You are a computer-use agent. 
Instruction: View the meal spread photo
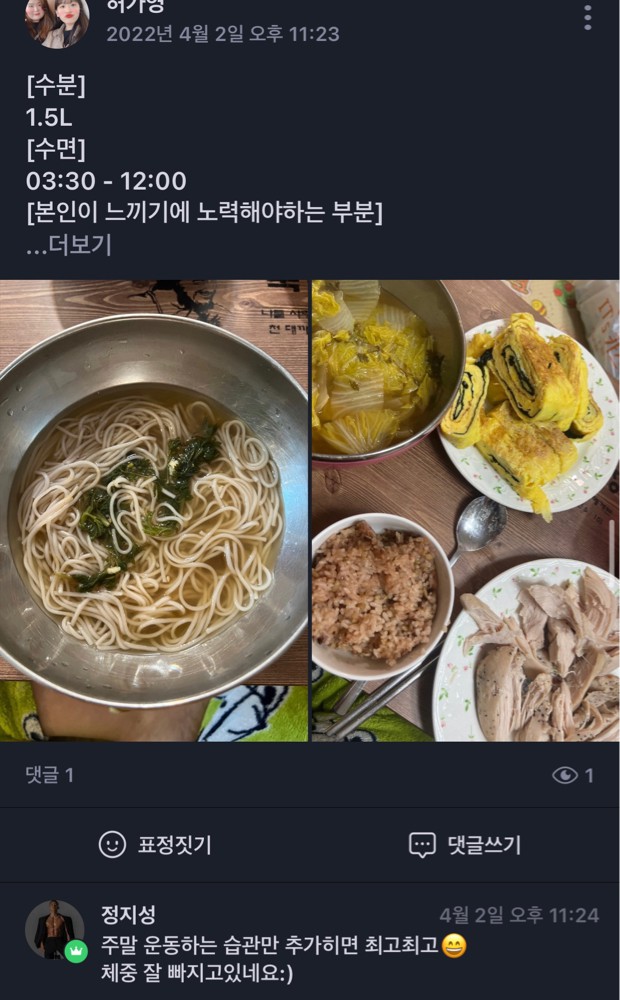465,510
